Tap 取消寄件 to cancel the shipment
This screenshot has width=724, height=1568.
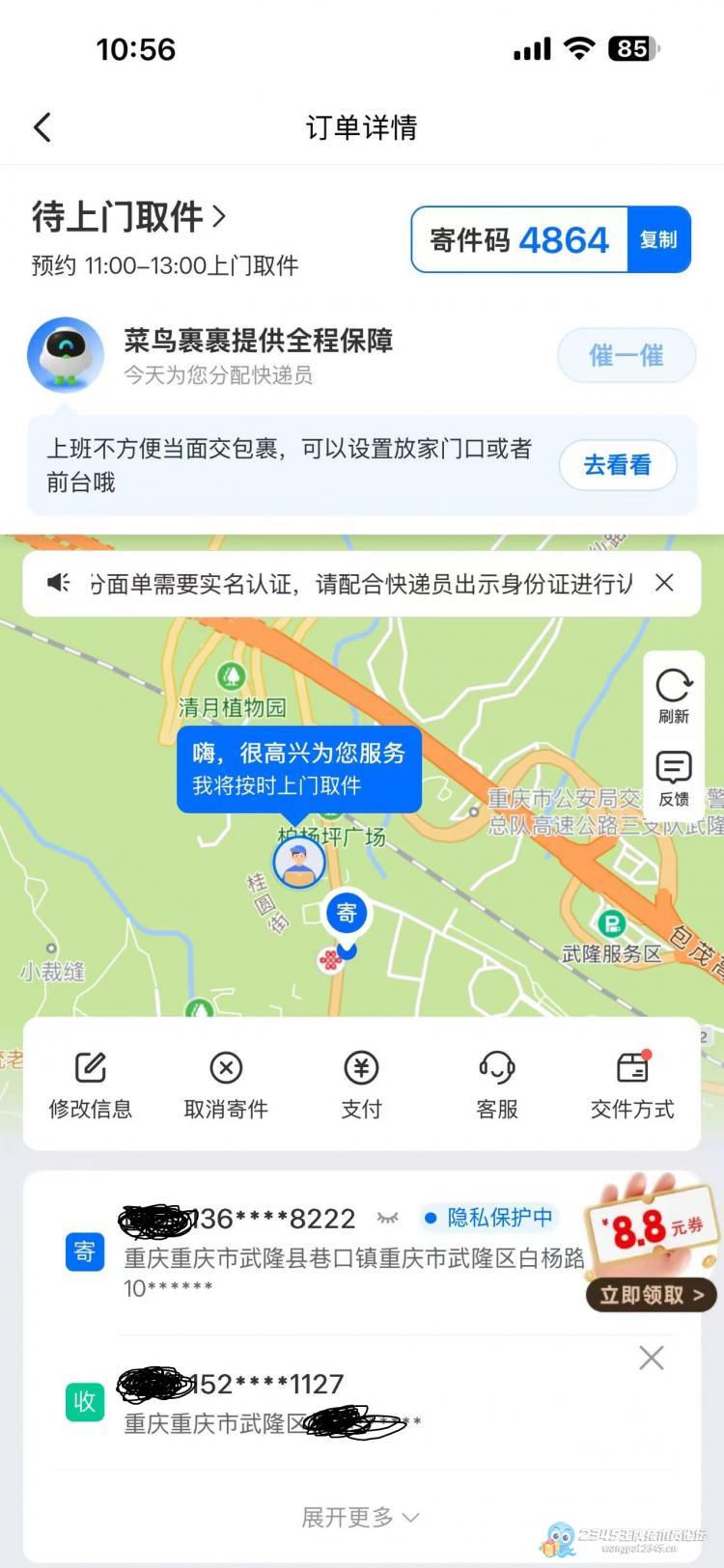pyautogui.click(x=226, y=1085)
